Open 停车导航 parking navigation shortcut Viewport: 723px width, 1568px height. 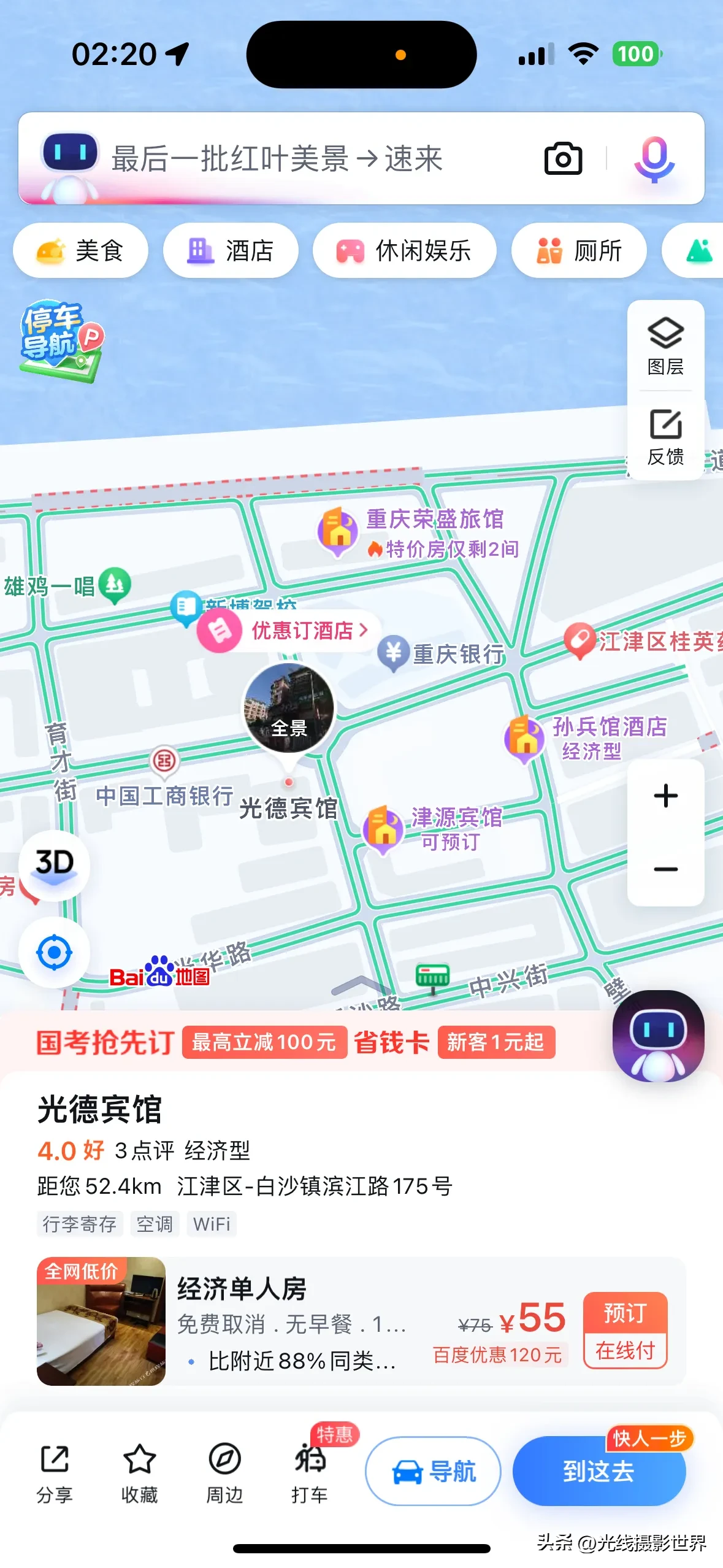click(60, 340)
